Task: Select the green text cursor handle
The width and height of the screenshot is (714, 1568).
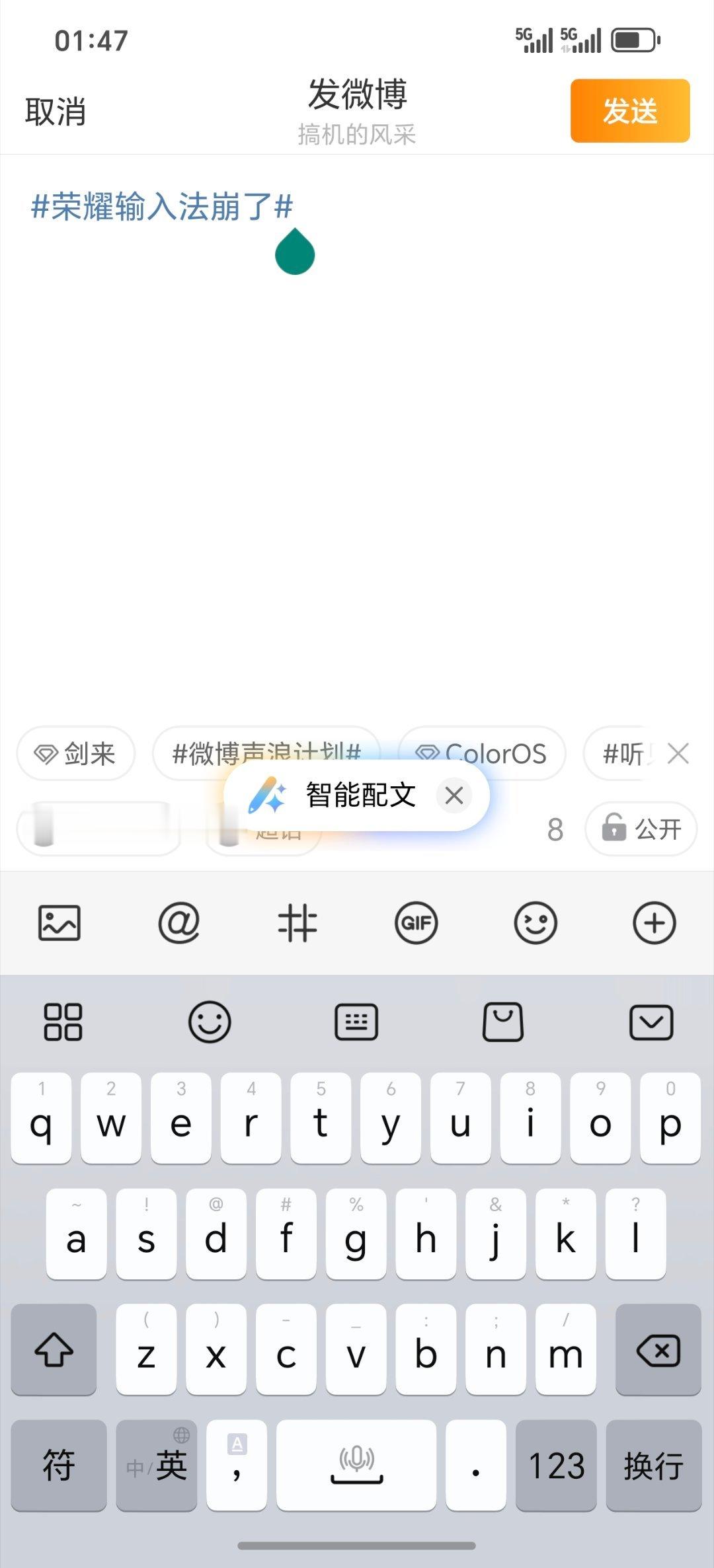Action: (x=296, y=252)
